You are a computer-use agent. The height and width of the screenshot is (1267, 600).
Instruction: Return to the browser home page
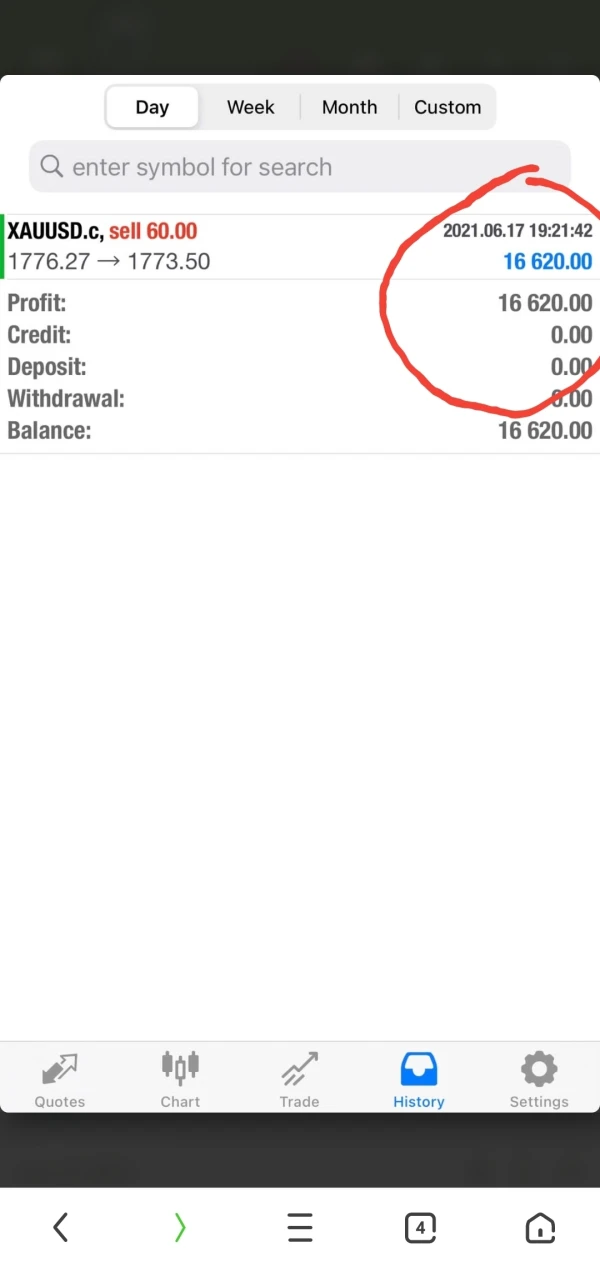[x=540, y=1227]
